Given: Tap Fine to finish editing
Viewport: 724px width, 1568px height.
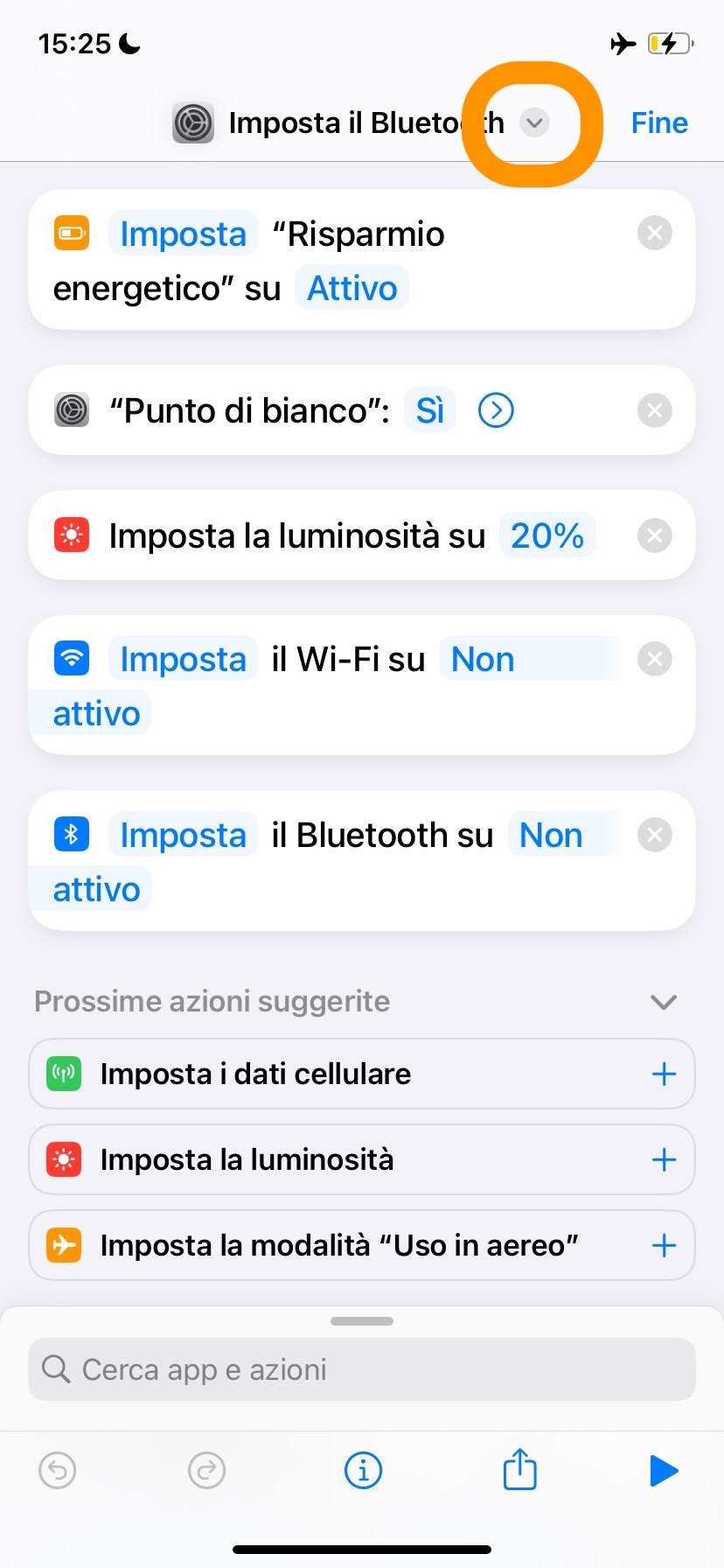Looking at the screenshot, I should click(x=659, y=122).
